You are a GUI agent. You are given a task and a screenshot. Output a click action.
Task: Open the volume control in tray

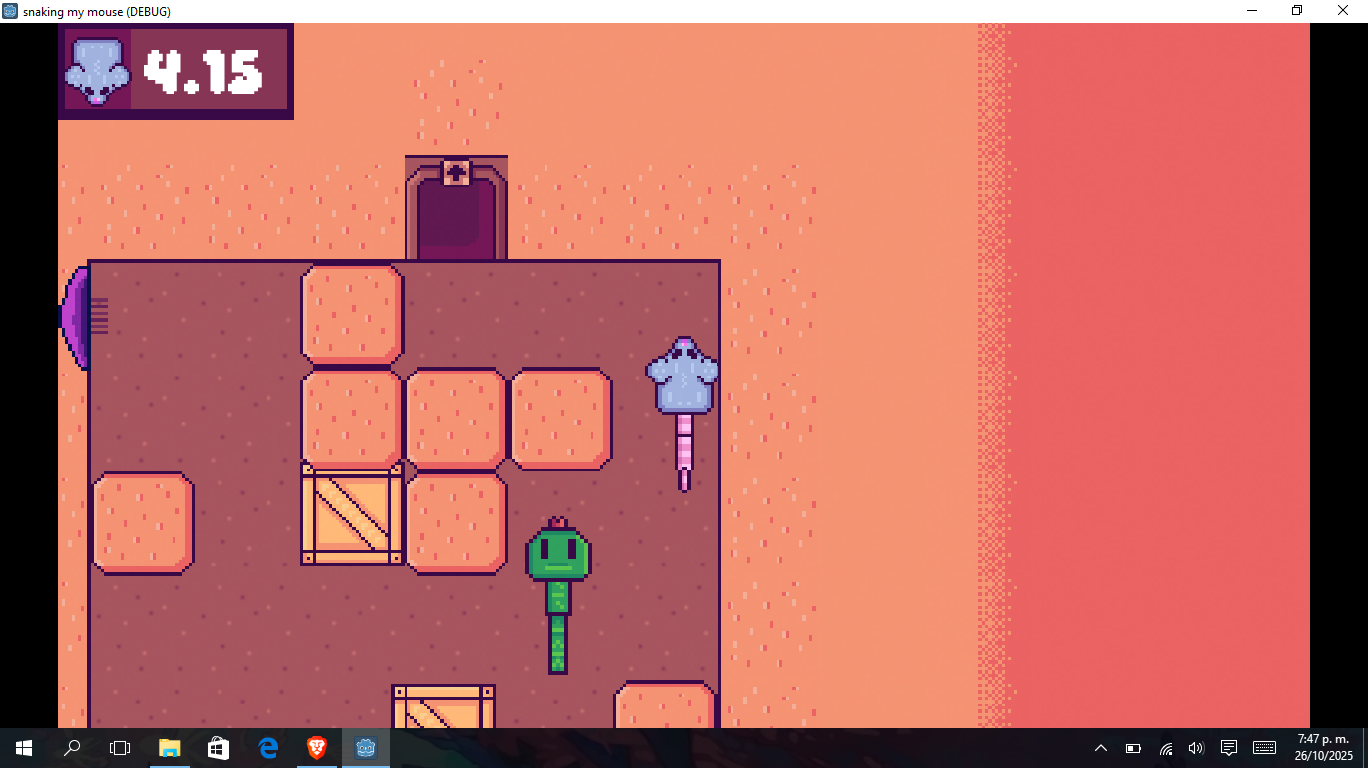click(x=1195, y=748)
